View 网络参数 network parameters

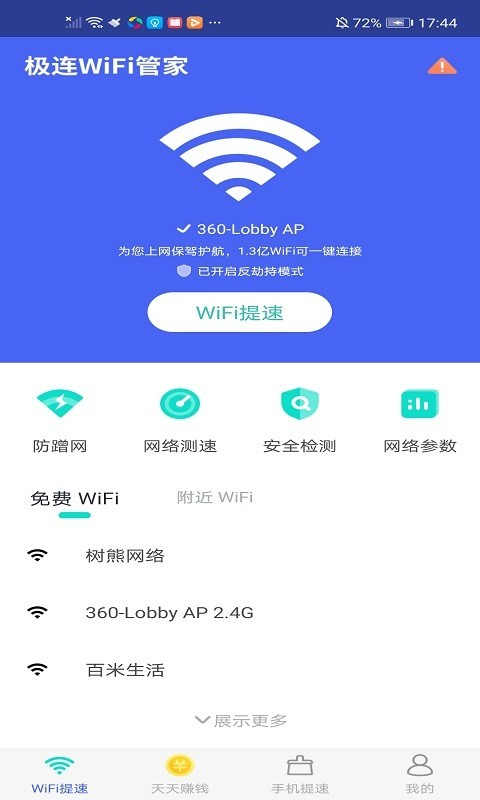[x=420, y=421]
